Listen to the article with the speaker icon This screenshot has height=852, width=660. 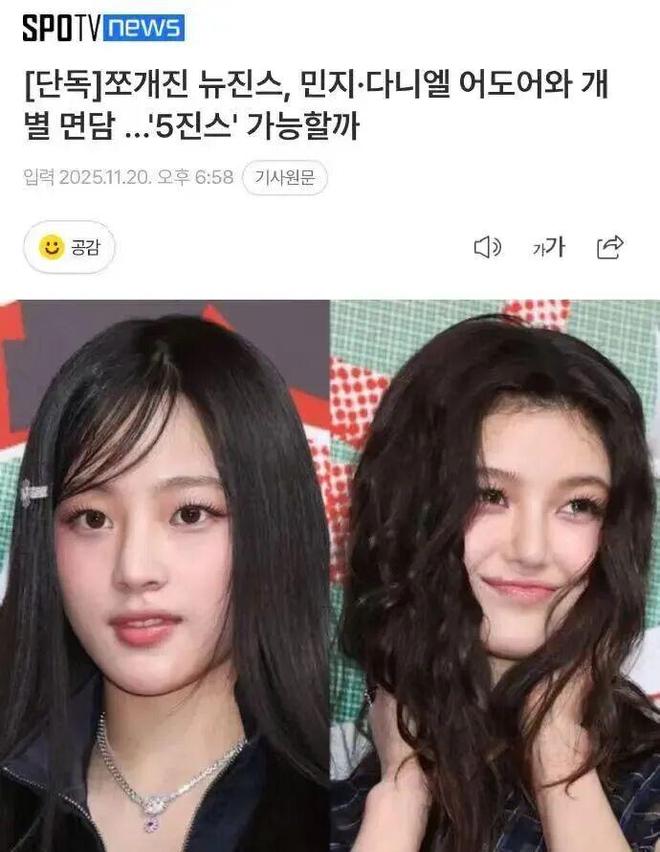click(486, 247)
